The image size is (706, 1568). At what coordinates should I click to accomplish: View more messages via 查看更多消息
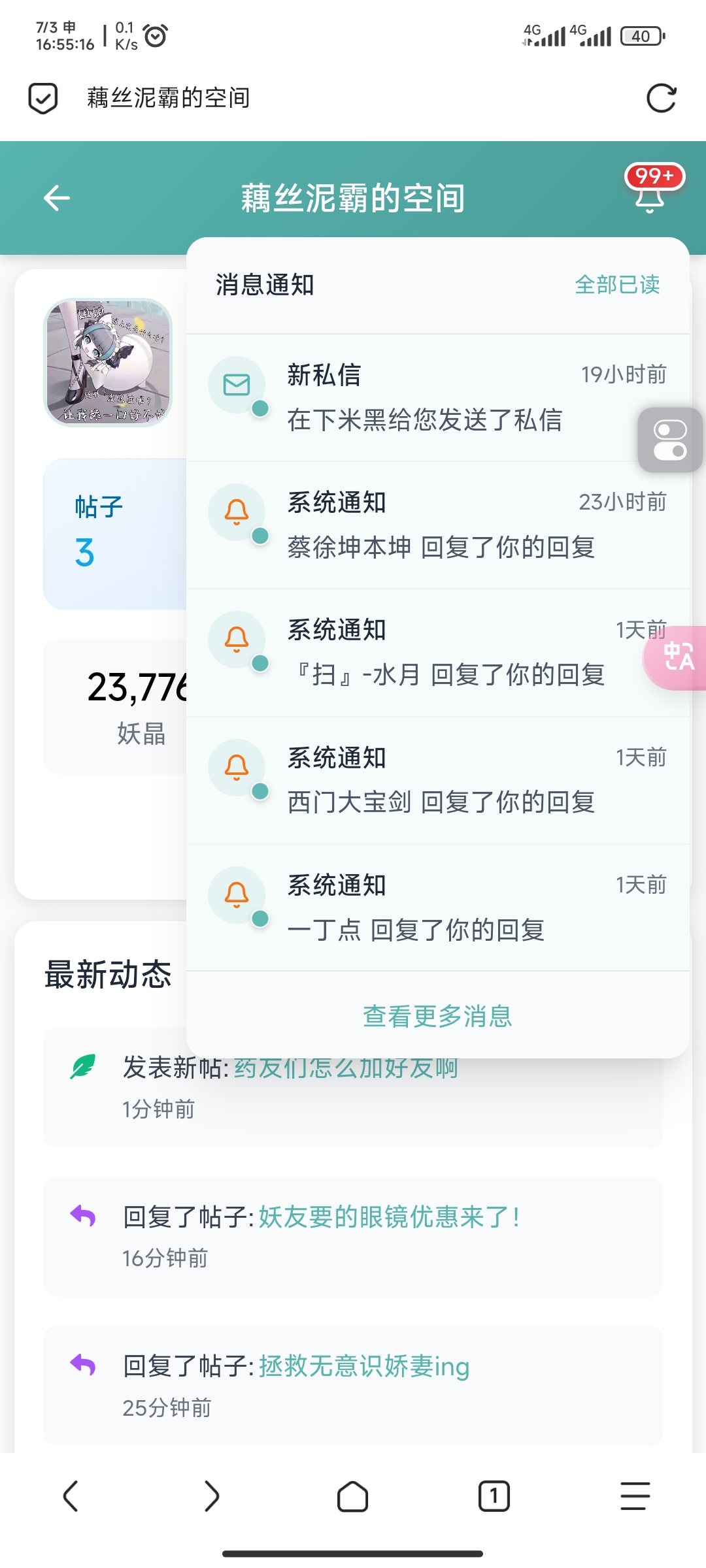tap(437, 1016)
